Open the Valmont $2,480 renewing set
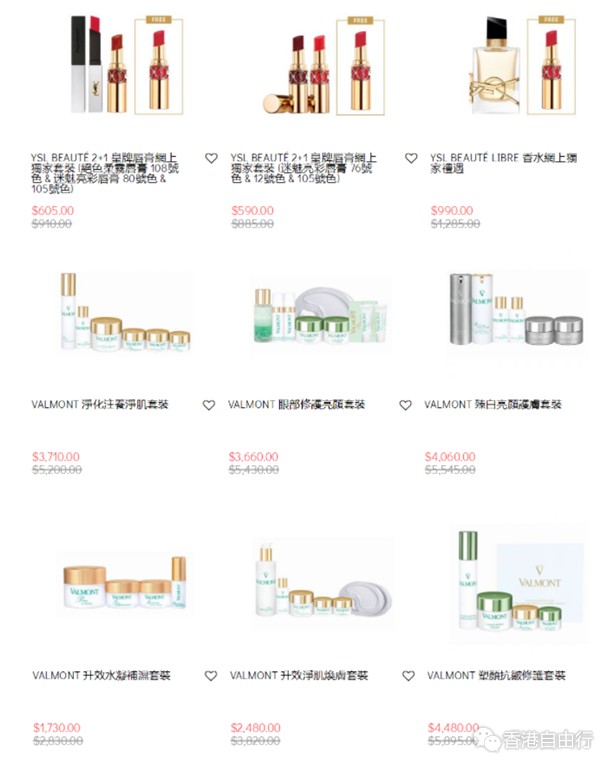Image resolution: width=600 pixels, height=764 pixels. [x=299, y=675]
